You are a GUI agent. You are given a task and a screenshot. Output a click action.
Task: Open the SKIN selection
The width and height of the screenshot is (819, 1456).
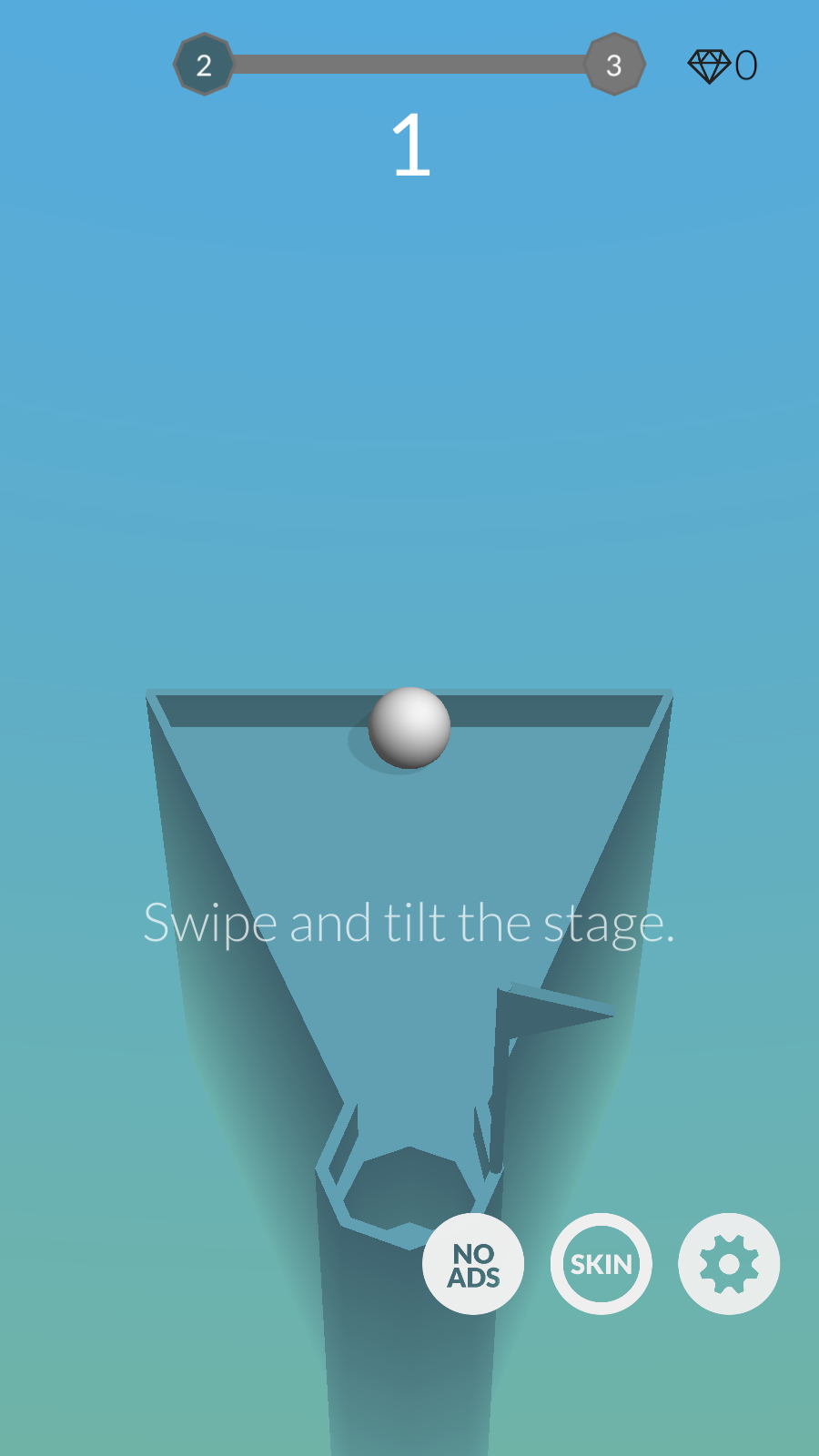click(x=601, y=1264)
